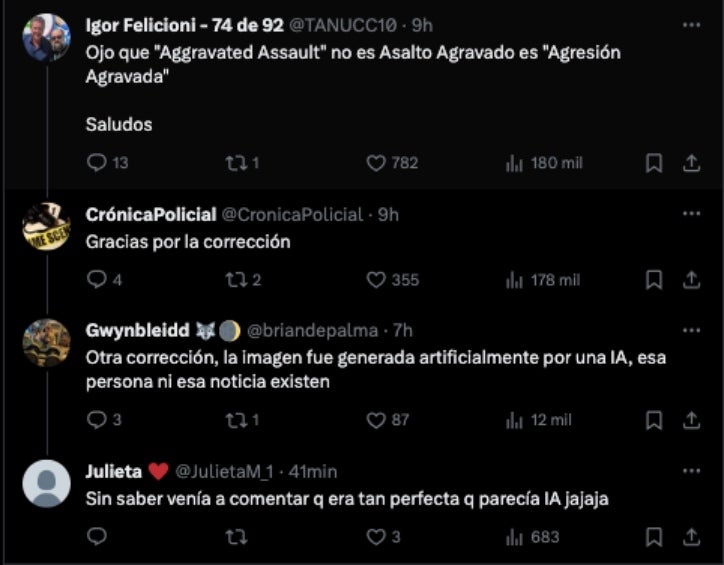Share Igor Felicioni's tweet
This screenshot has width=724, height=565.
[x=691, y=162]
